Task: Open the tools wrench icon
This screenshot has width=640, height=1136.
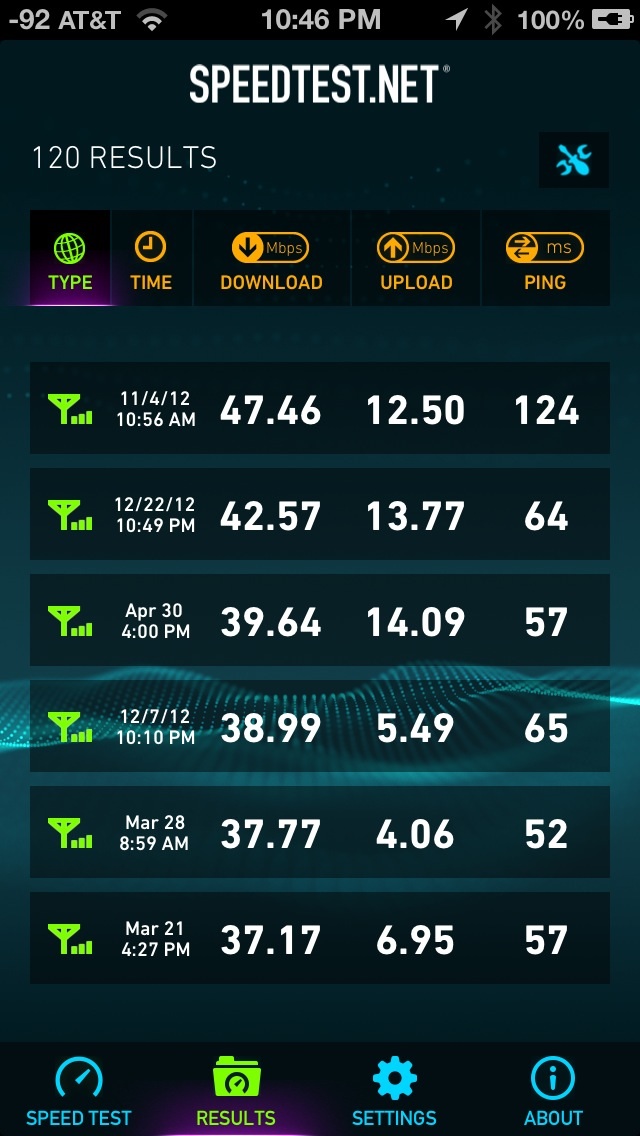Action: click(x=574, y=160)
